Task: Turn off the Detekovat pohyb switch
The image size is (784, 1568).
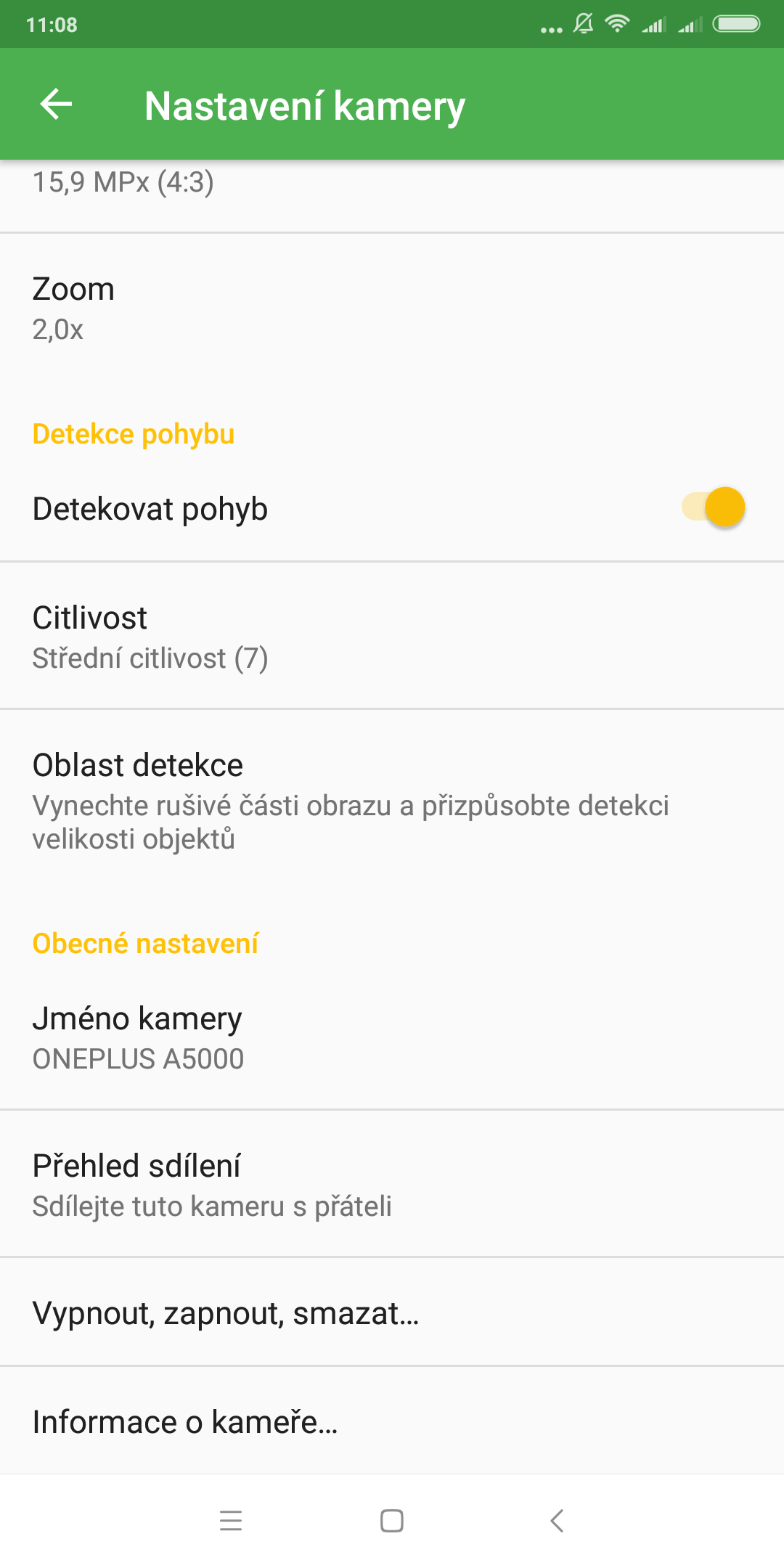Action: coord(714,507)
